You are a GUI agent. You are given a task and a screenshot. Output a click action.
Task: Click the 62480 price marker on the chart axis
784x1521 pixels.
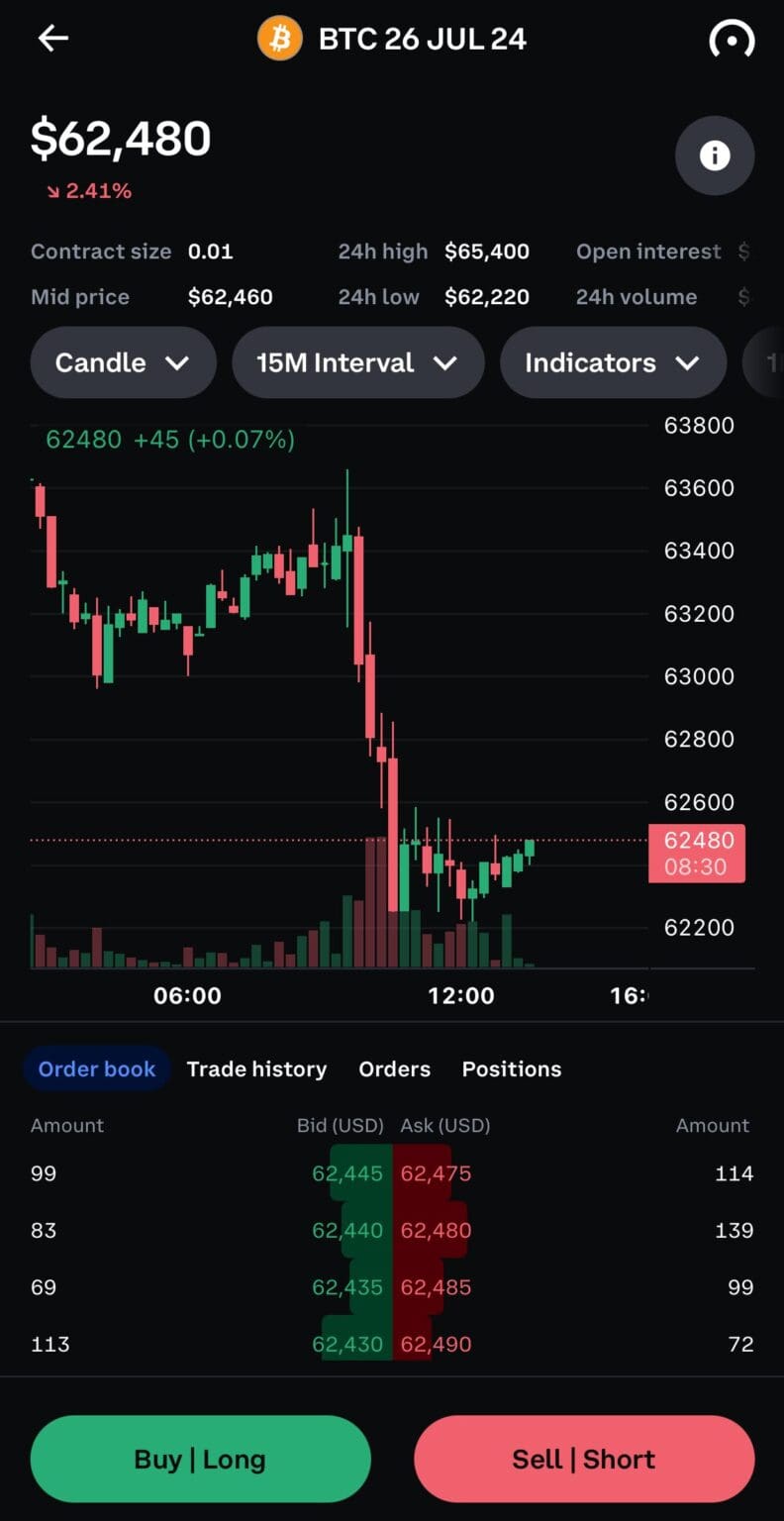tap(697, 854)
